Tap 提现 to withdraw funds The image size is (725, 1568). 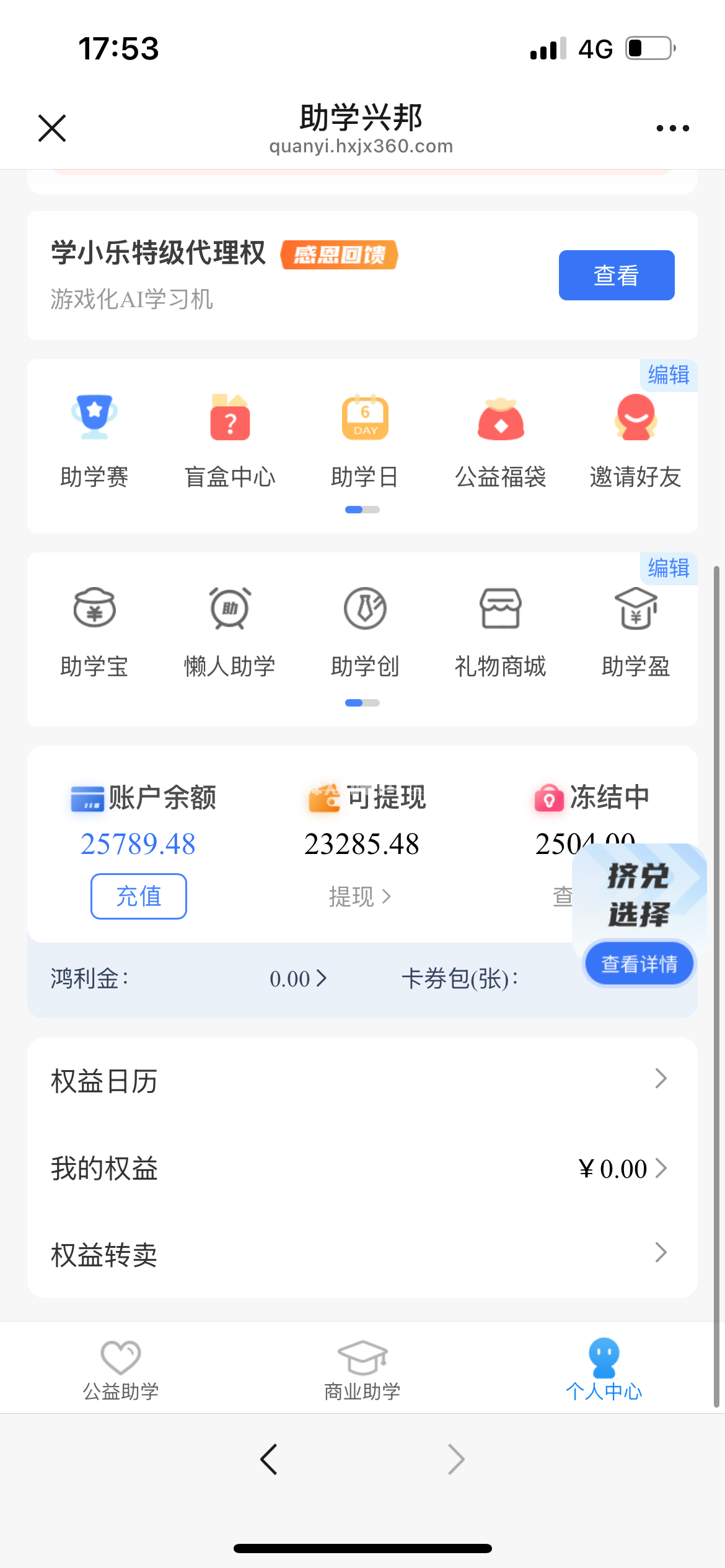[x=359, y=896]
